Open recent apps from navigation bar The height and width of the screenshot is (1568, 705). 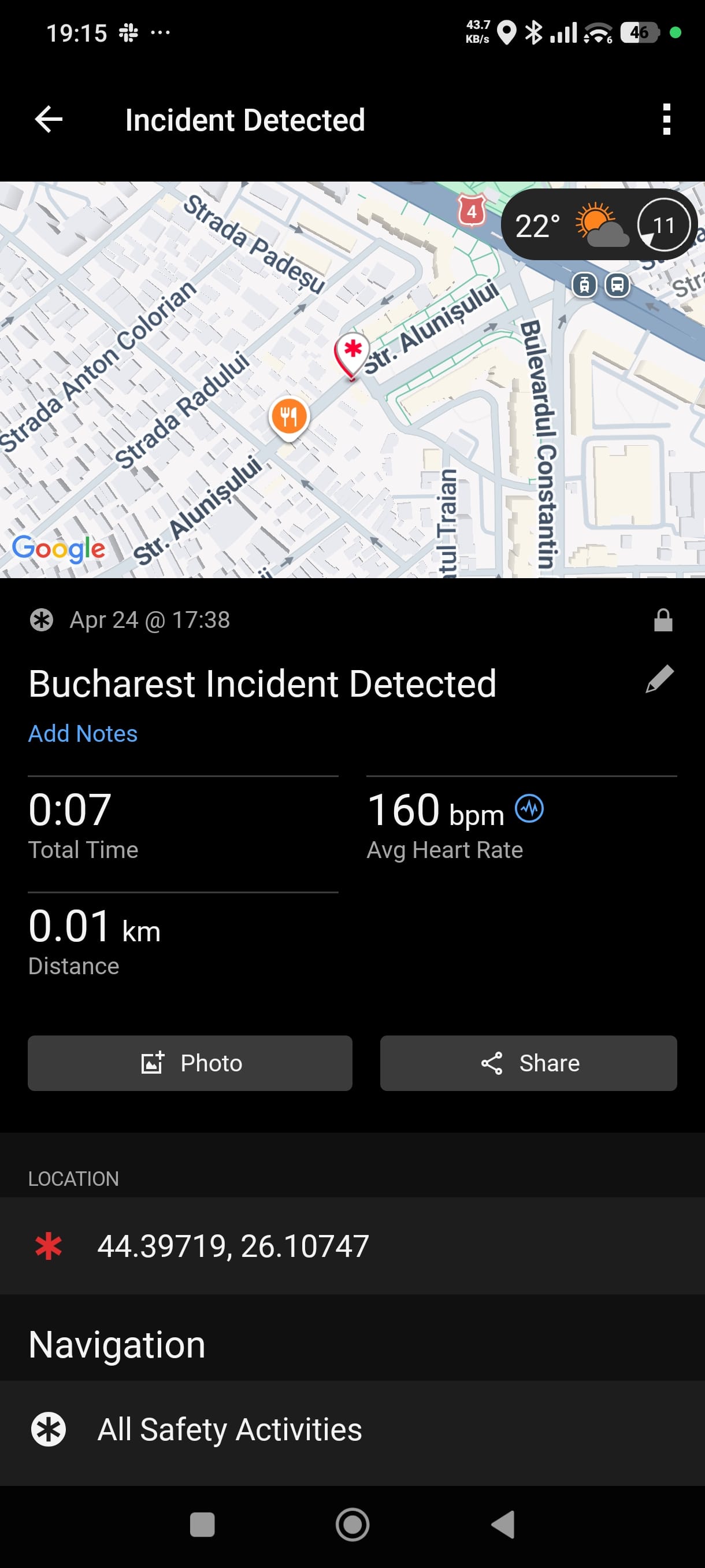click(202, 1525)
